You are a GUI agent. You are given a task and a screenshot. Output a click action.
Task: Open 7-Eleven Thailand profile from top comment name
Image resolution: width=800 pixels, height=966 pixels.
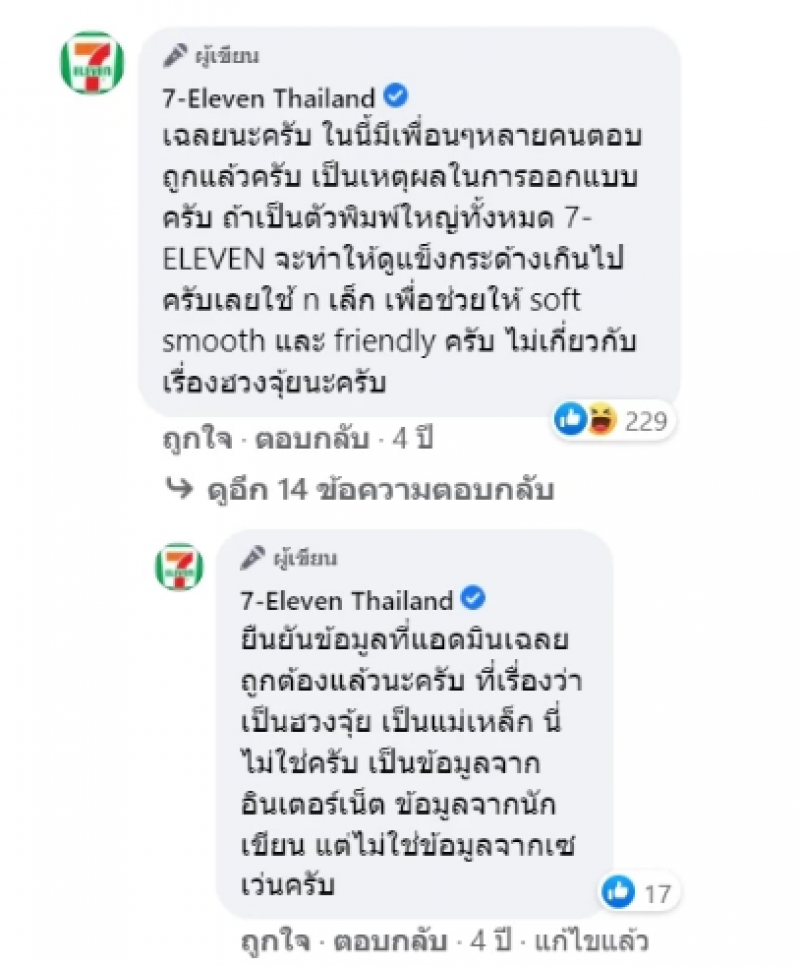(x=270, y=98)
